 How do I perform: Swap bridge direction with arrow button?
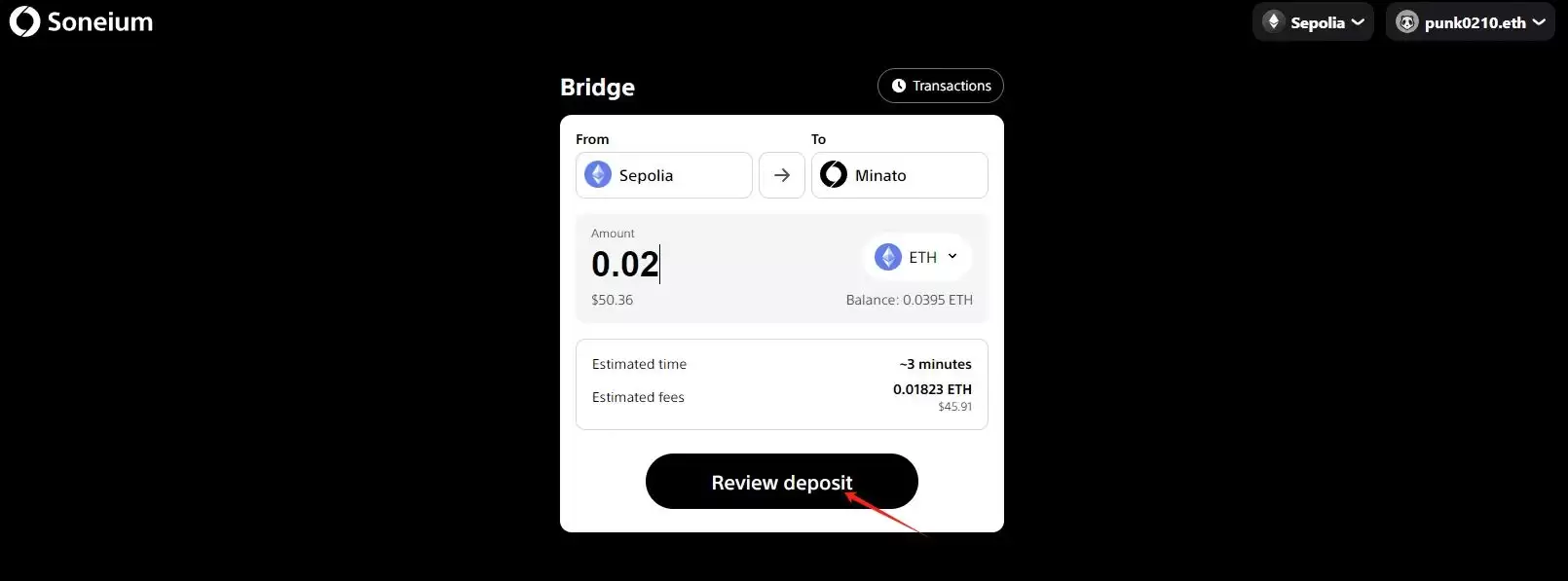click(x=781, y=175)
